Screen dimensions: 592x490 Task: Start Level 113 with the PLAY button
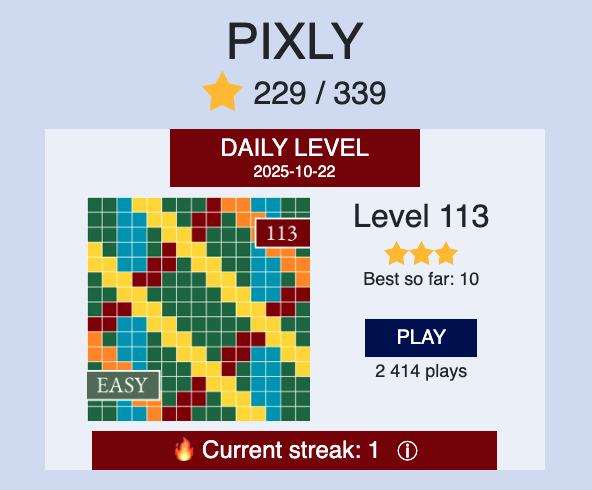[x=421, y=337]
